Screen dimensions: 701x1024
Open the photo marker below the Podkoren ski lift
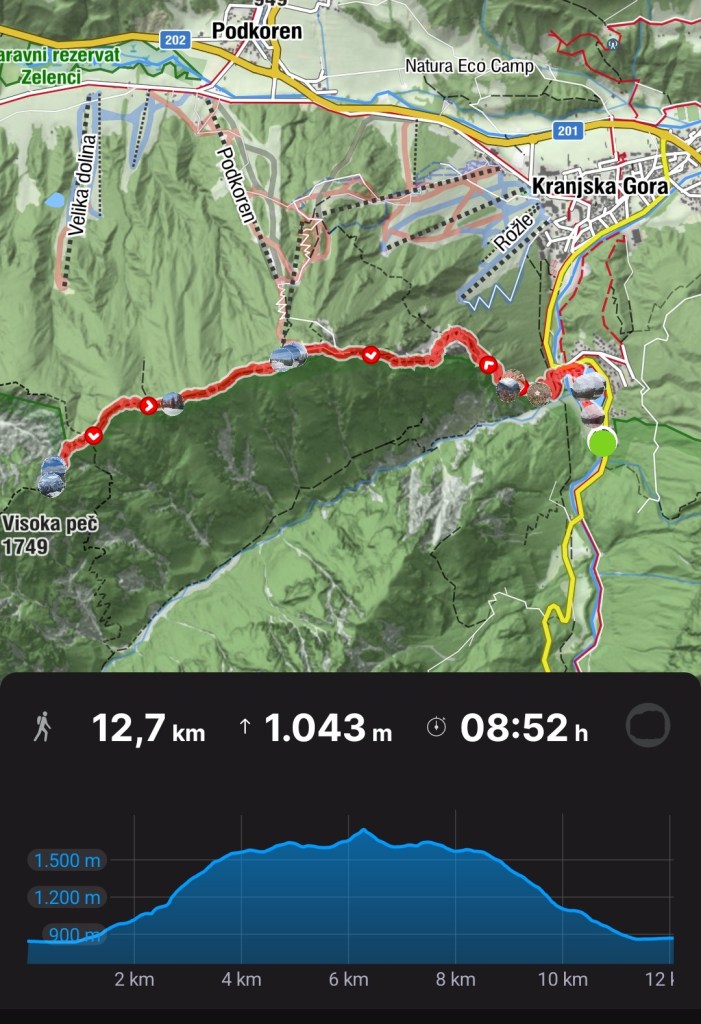[x=288, y=357]
